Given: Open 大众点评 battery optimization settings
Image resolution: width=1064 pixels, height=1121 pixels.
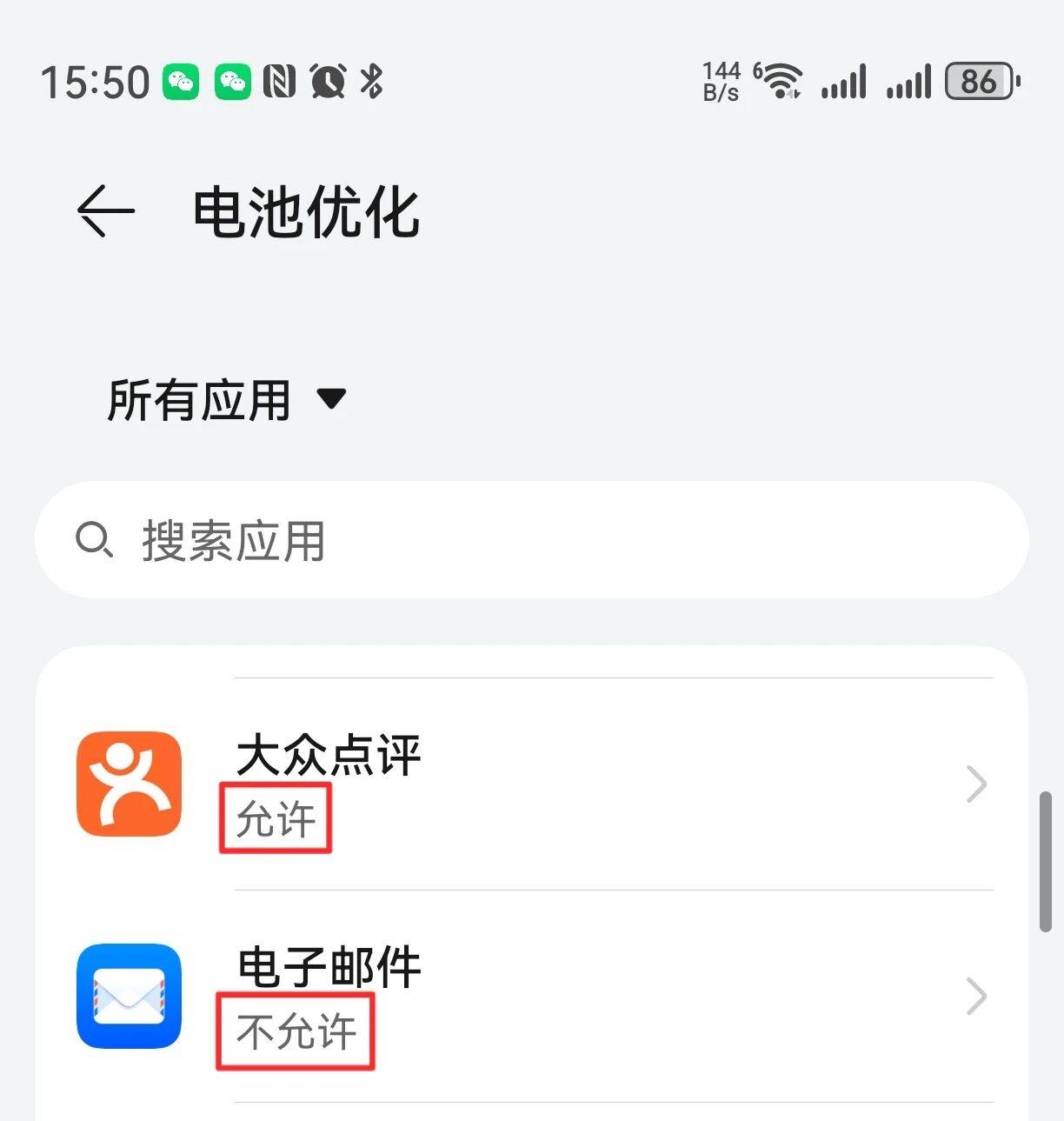Looking at the screenshot, I should [x=530, y=784].
